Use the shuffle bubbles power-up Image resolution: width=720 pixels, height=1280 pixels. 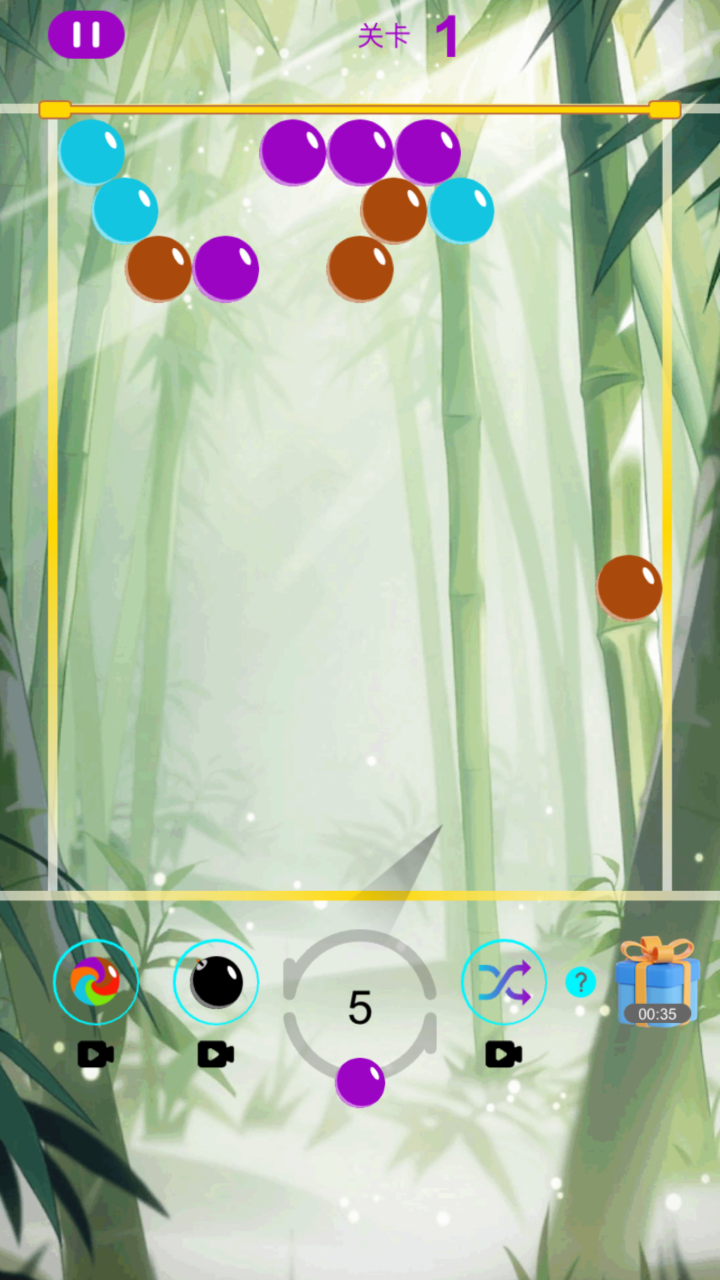pyautogui.click(x=503, y=982)
